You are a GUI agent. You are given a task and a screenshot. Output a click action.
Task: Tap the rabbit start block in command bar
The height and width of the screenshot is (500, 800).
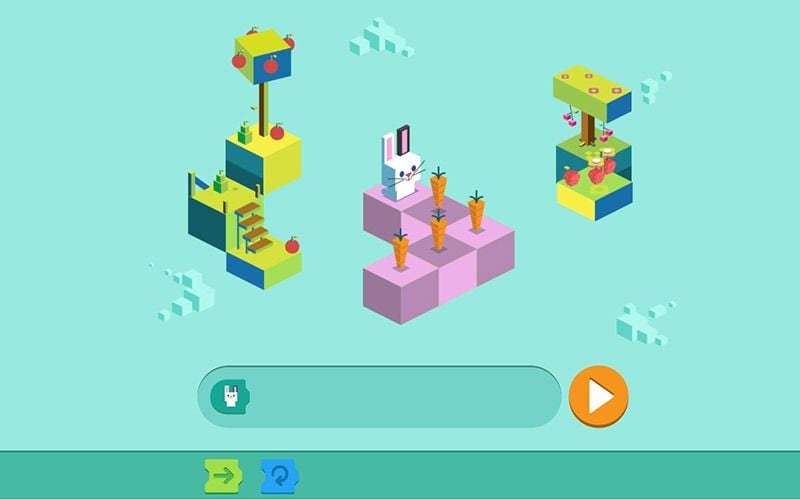tap(230, 397)
